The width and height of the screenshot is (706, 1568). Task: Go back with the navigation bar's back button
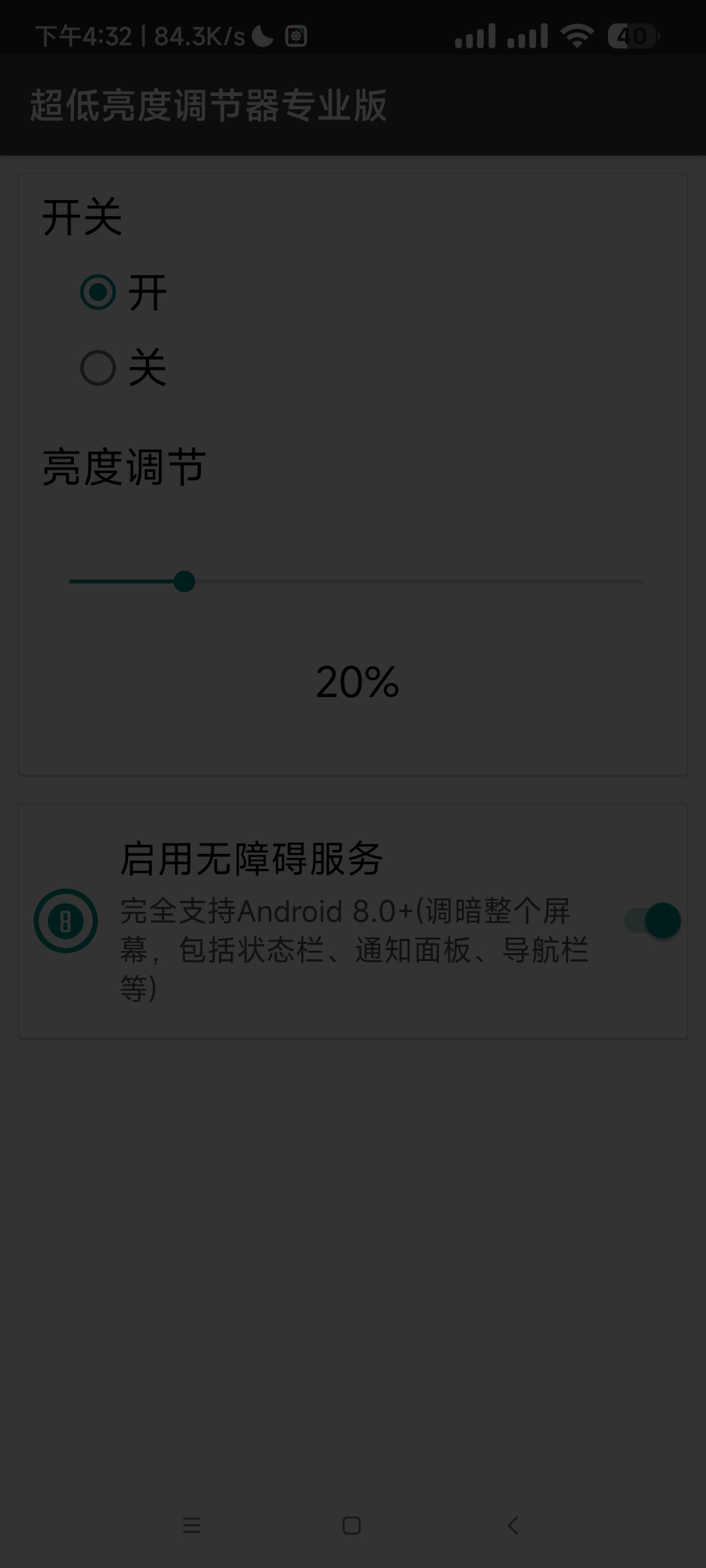513,1526
